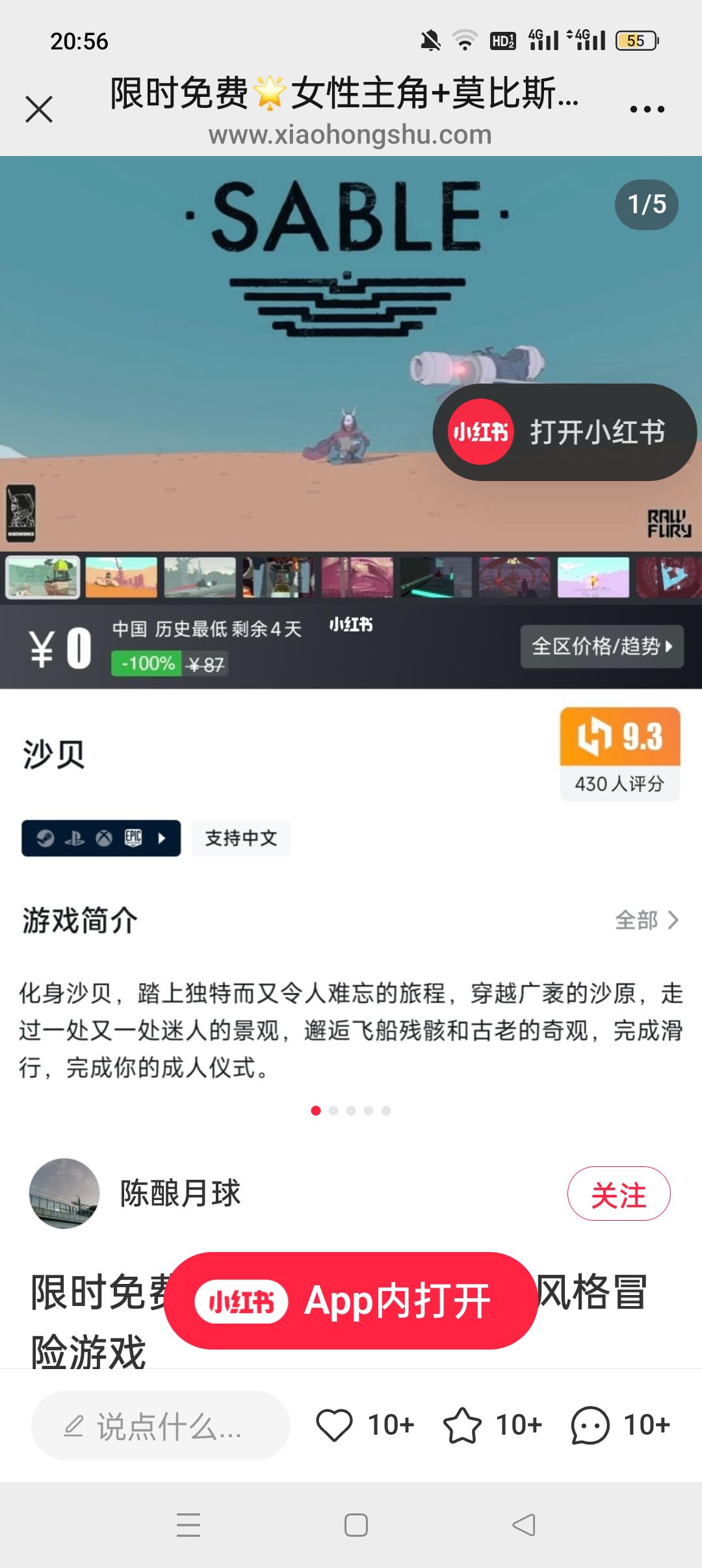Tap the 说点什么 comment field
The height and width of the screenshot is (1568, 702).
pos(161,1426)
